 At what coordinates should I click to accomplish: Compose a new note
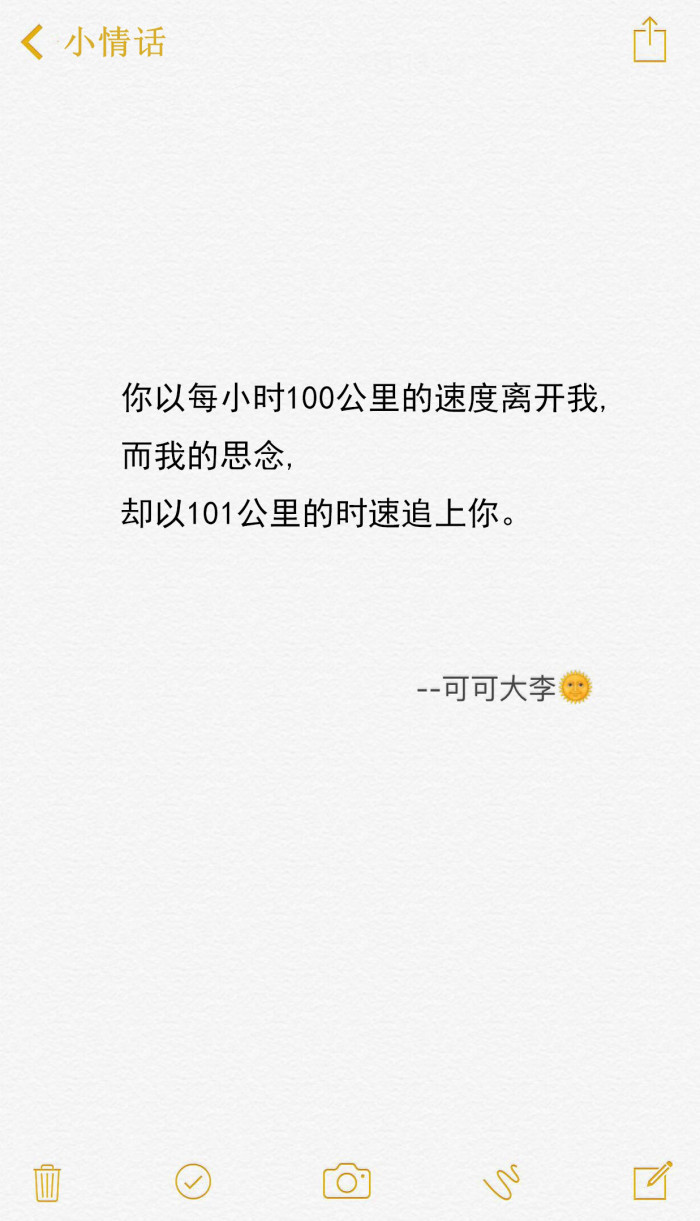(x=653, y=1181)
